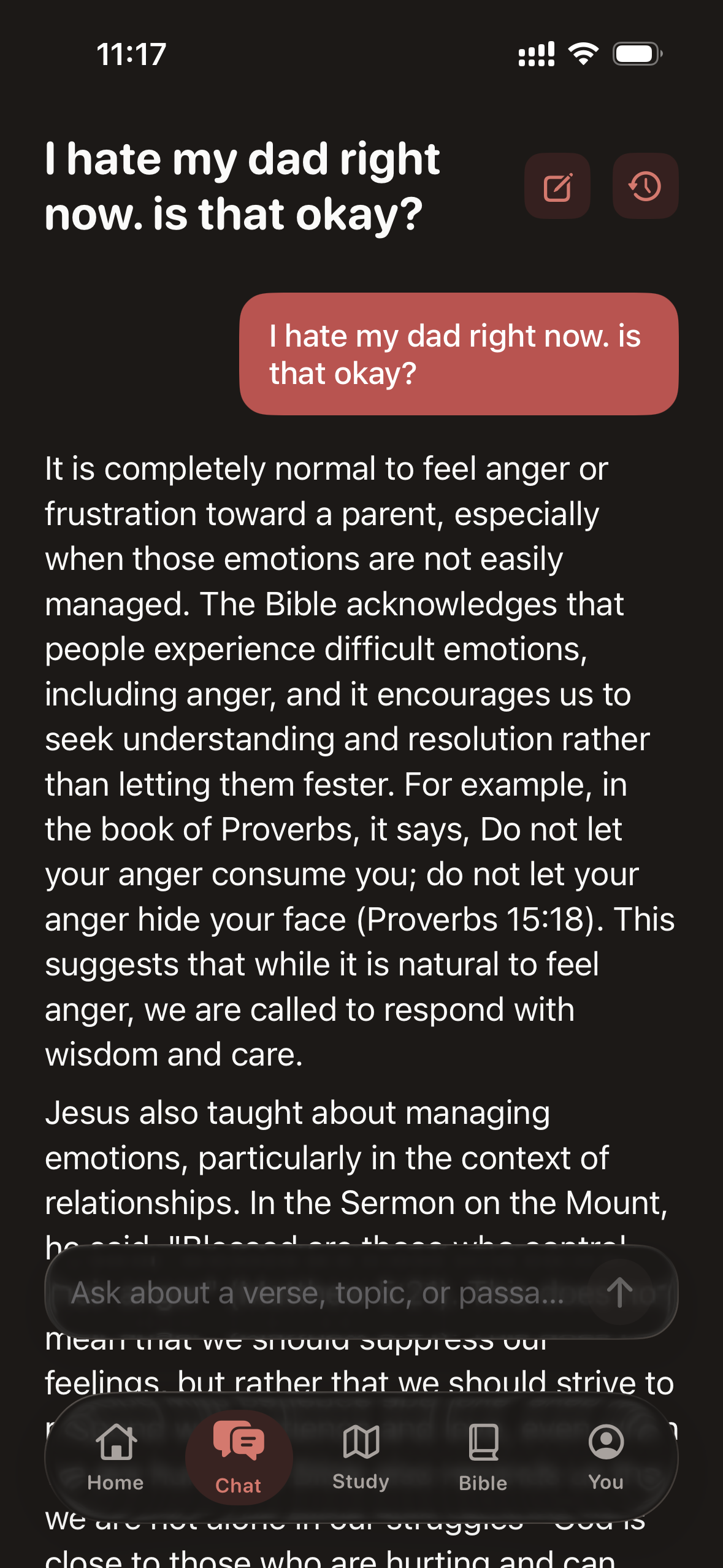Image resolution: width=723 pixels, height=1568 pixels.
Task: Switch to the Study tab
Action: (x=361, y=1458)
